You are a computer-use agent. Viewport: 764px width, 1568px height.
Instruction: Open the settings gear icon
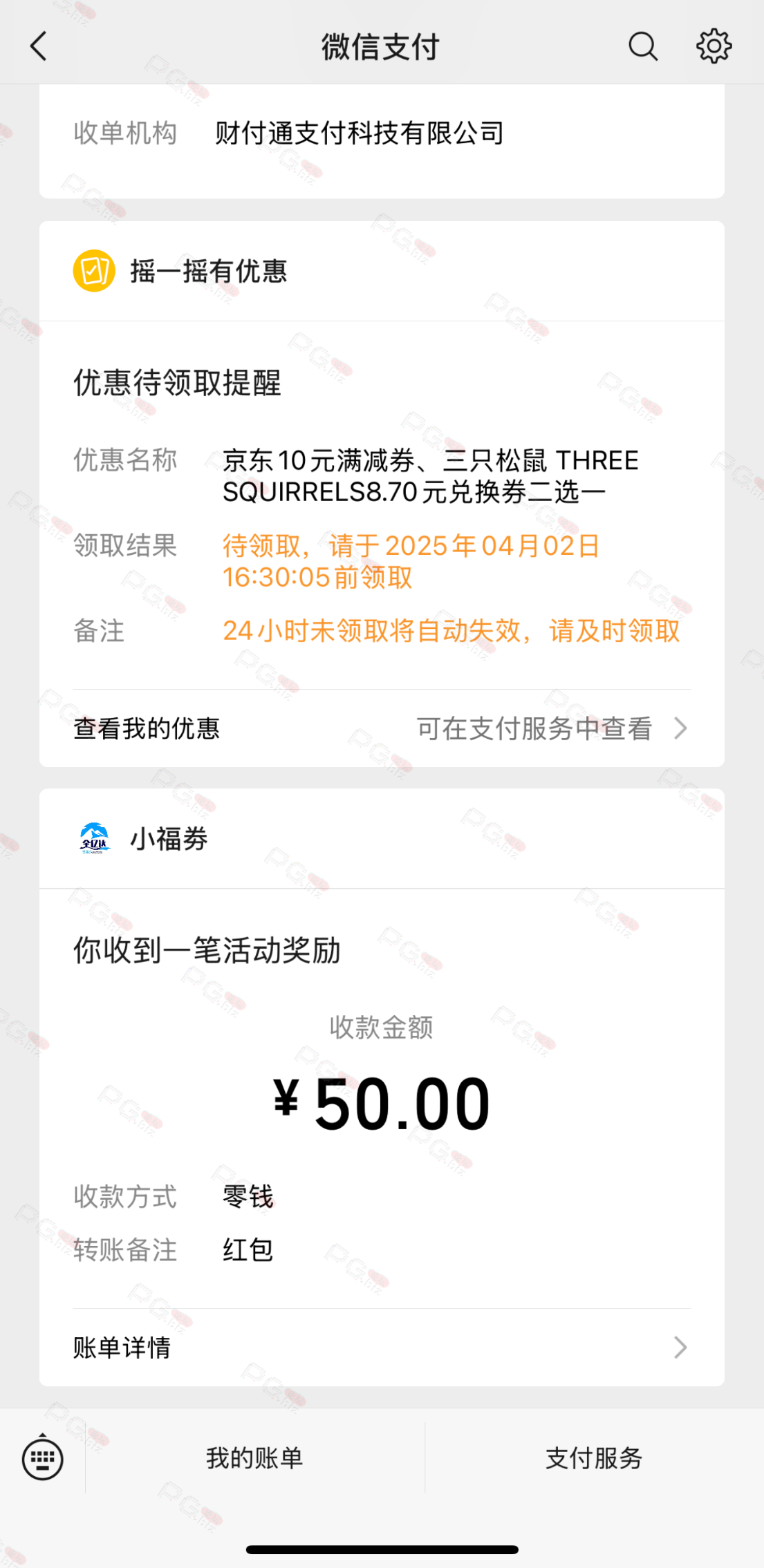click(714, 46)
